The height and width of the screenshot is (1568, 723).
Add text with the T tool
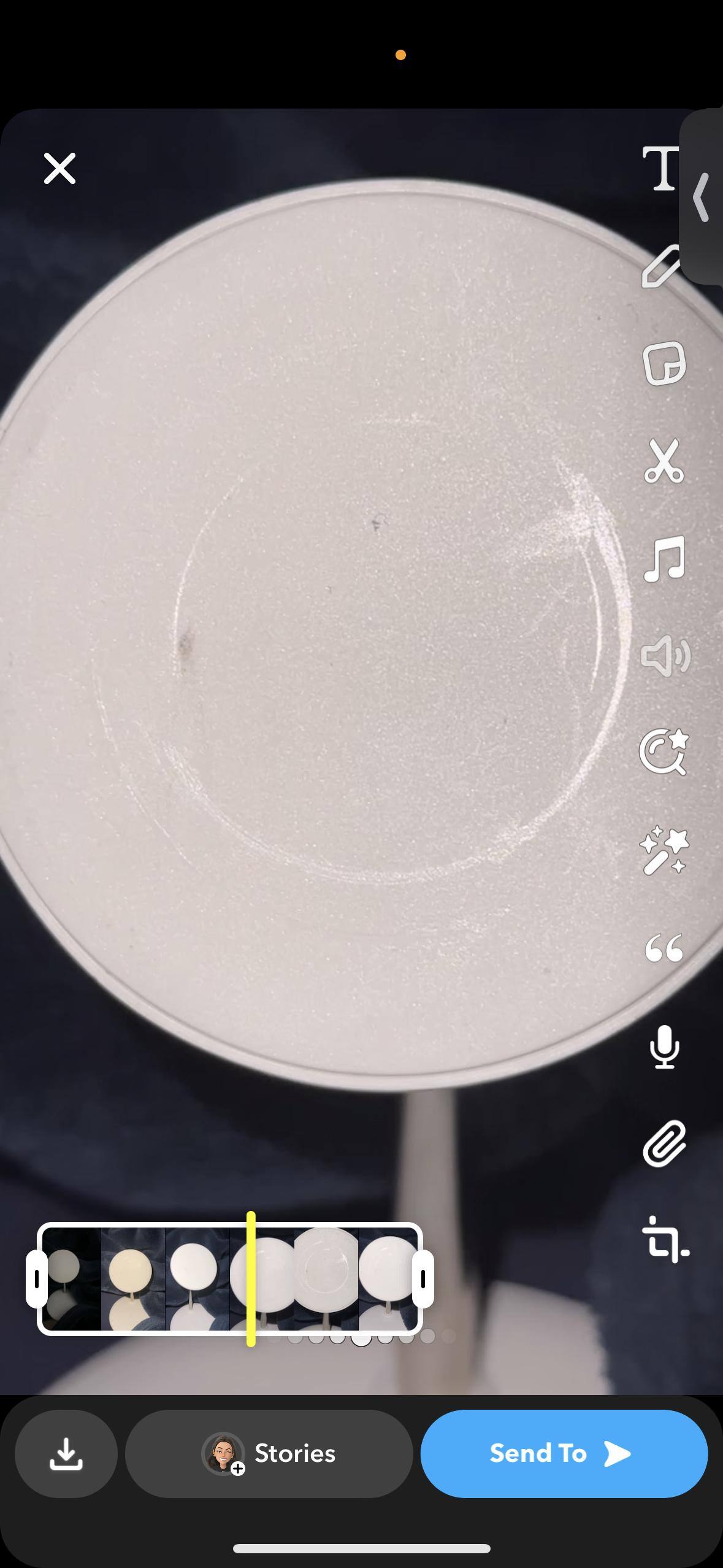pyautogui.click(x=660, y=169)
